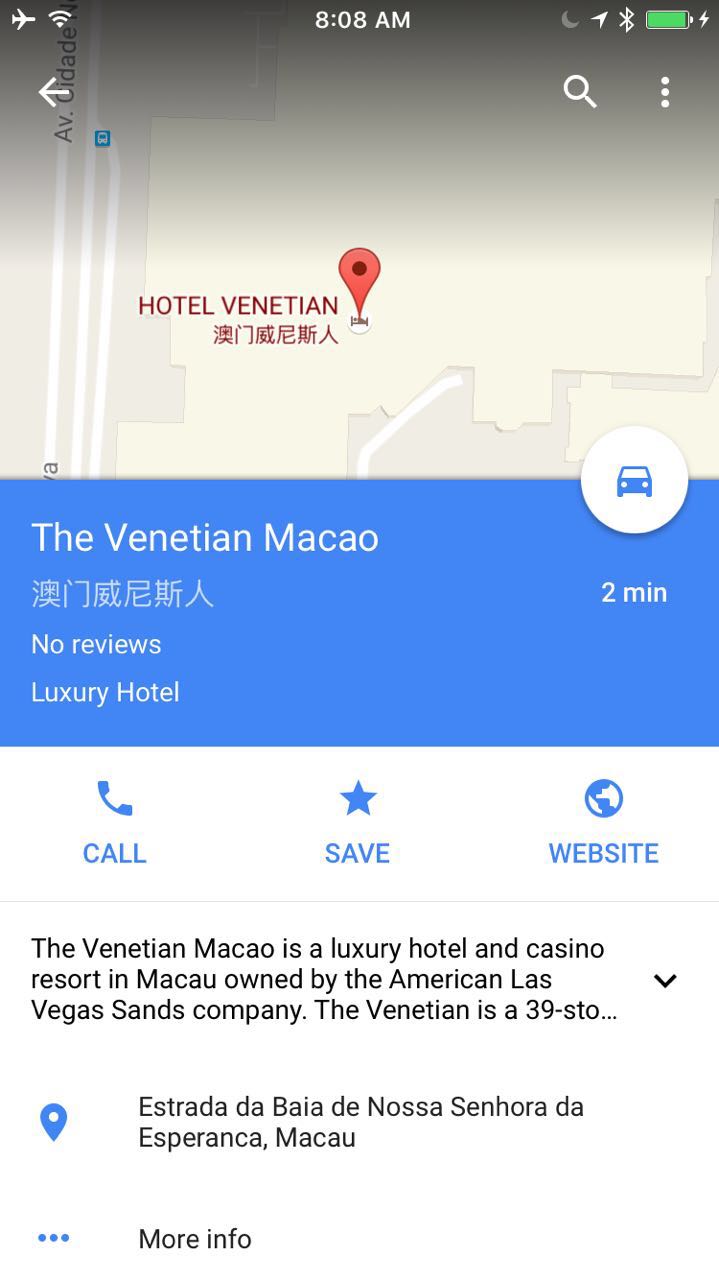The height and width of the screenshot is (1280, 719).
Task: Get driving directions with the car button
Action: 634,481
